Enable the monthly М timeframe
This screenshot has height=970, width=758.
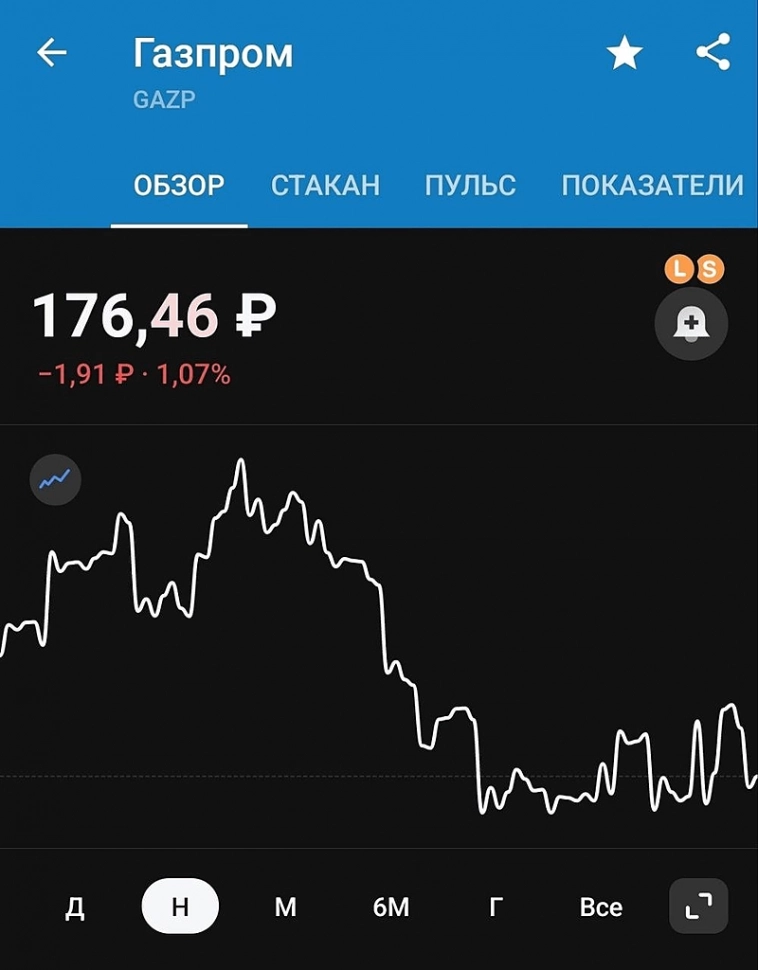285,906
